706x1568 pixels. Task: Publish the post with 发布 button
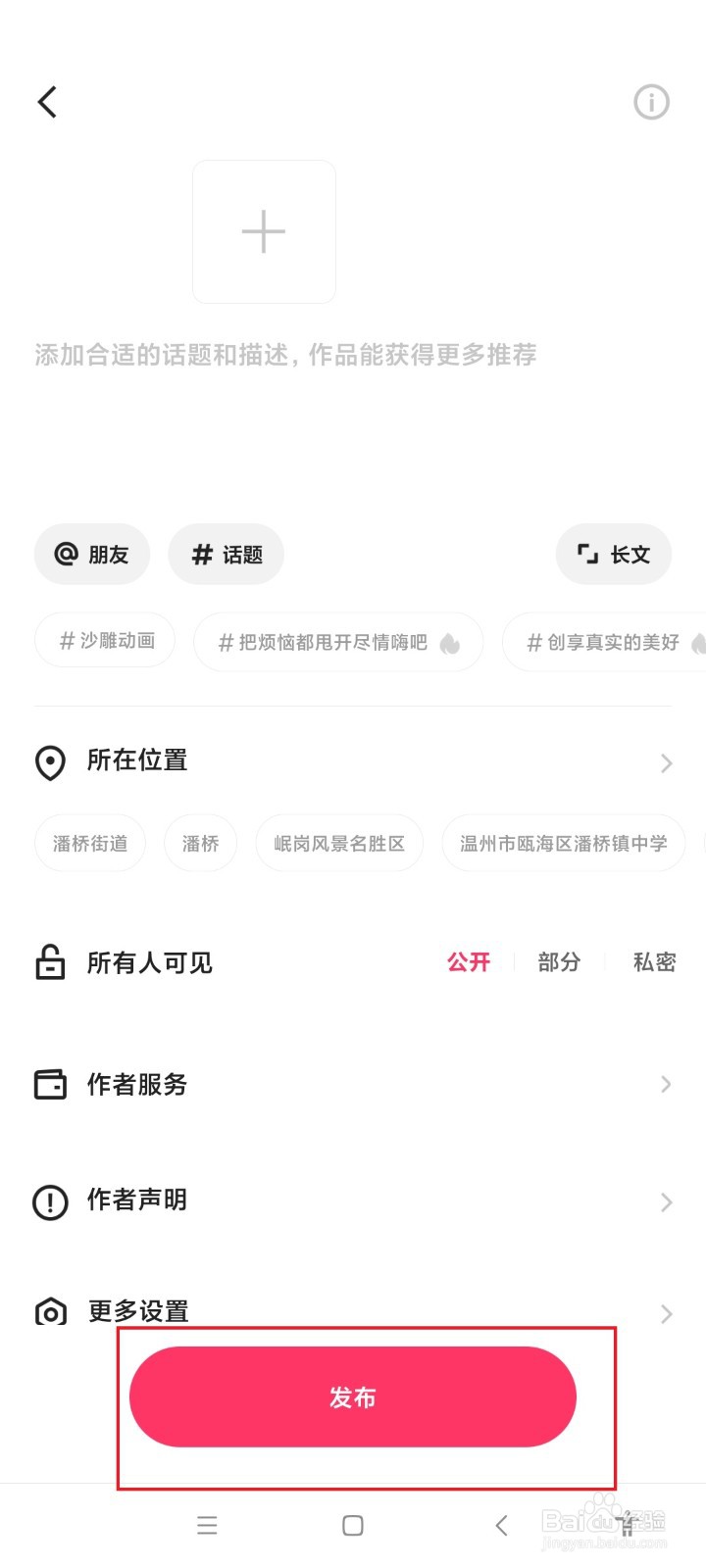353,1396
